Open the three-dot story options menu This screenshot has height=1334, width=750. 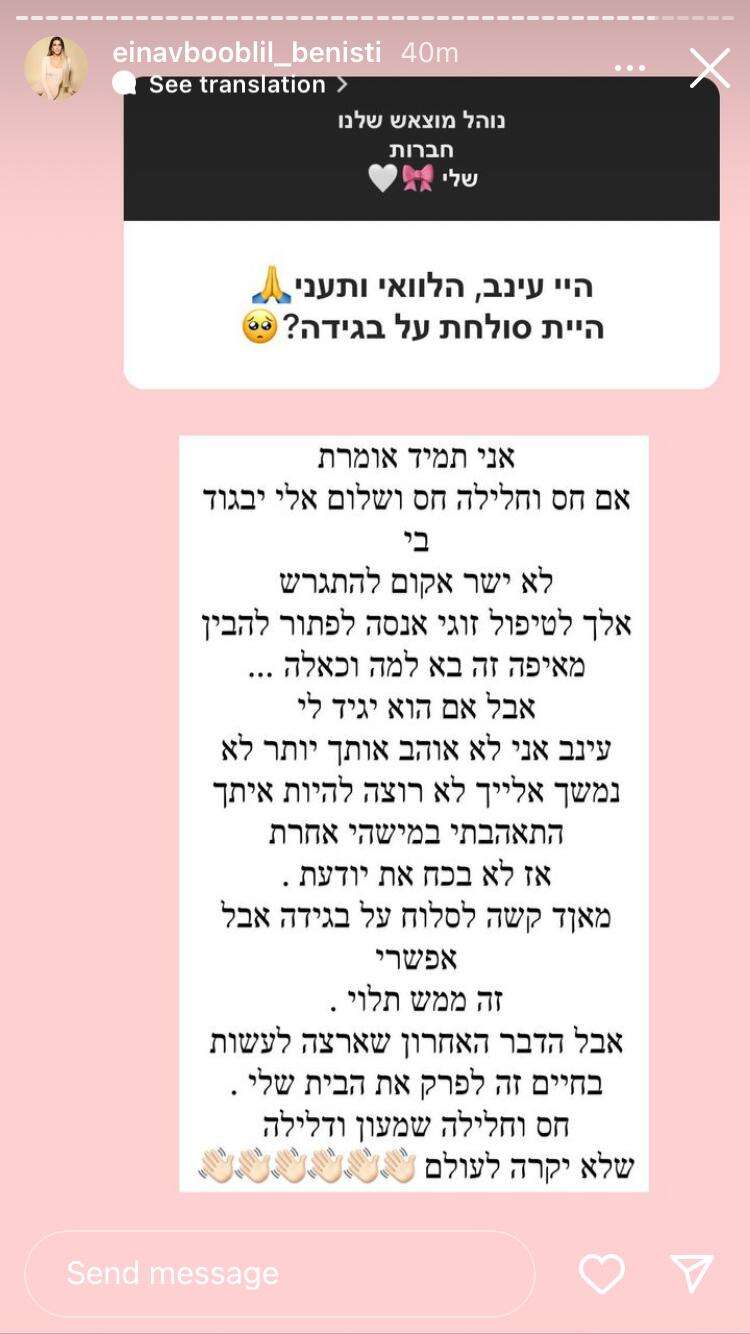point(630,68)
